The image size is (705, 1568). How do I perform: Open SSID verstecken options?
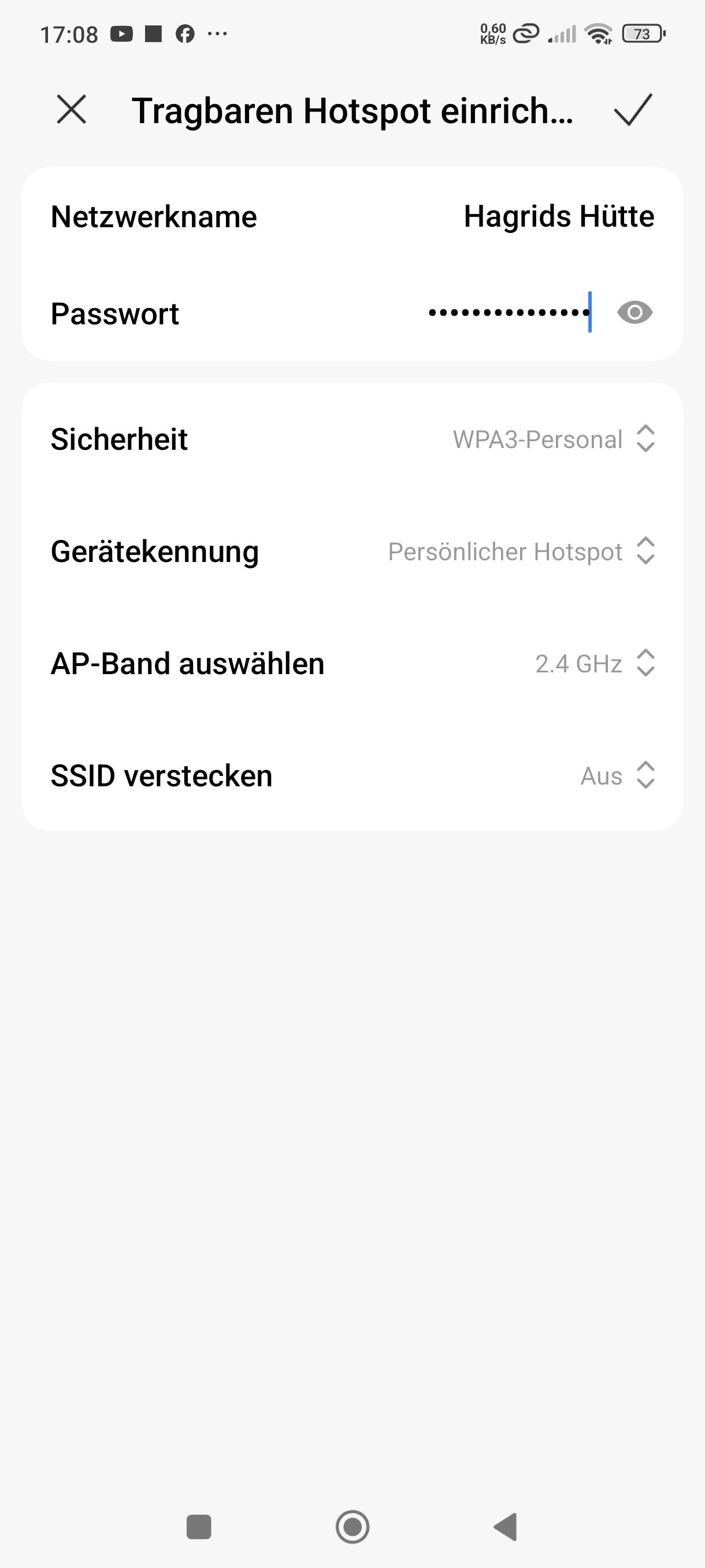coord(616,776)
